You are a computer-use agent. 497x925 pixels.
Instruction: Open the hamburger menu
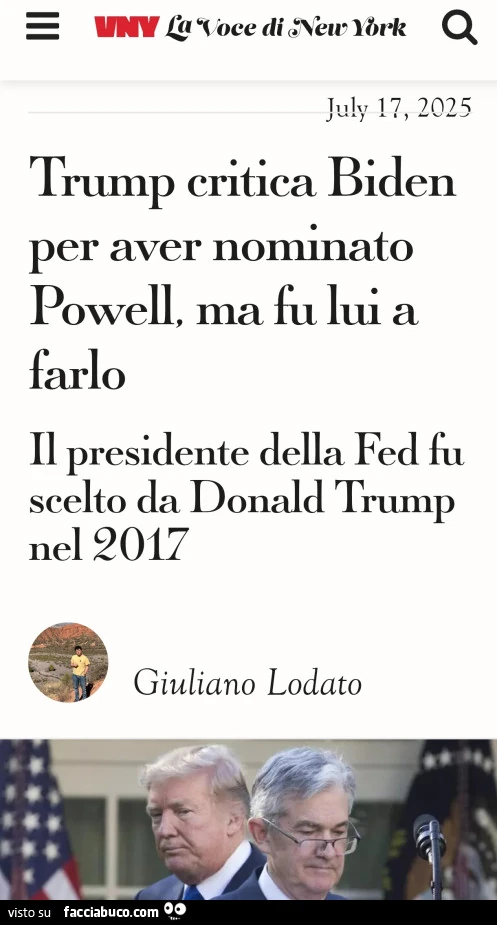click(42, 26)
